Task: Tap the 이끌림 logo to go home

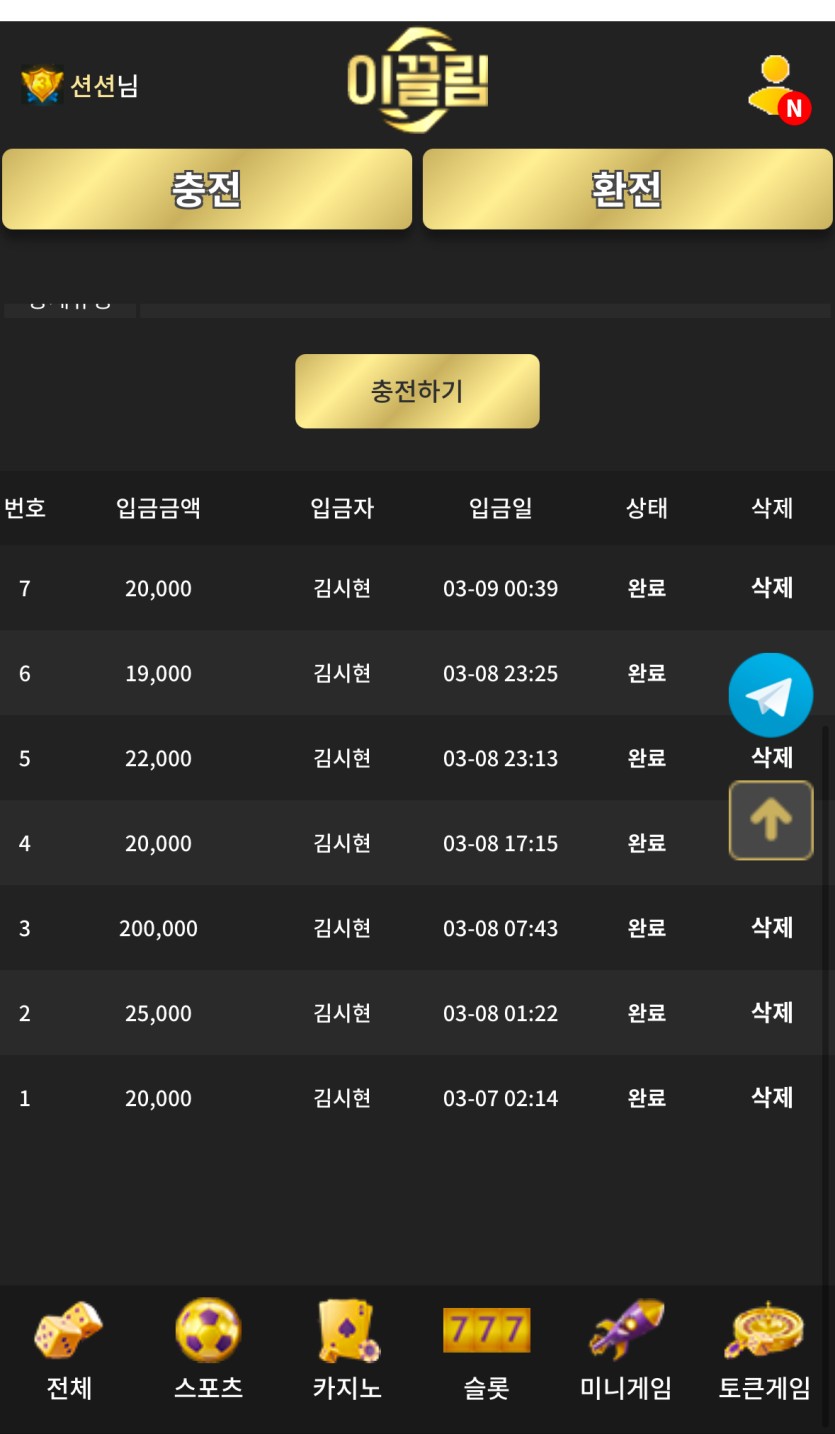Action: coord(417,82)
